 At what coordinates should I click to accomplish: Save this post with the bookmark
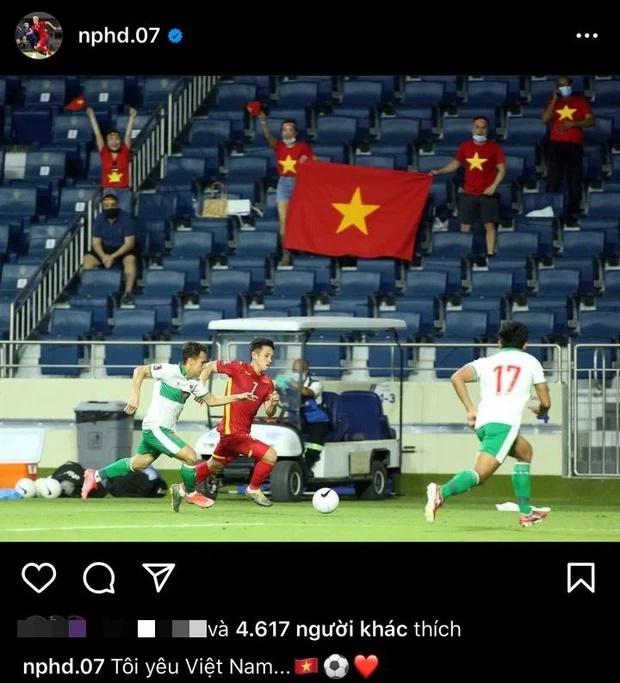pyautogui.click(x=581, y=577)
